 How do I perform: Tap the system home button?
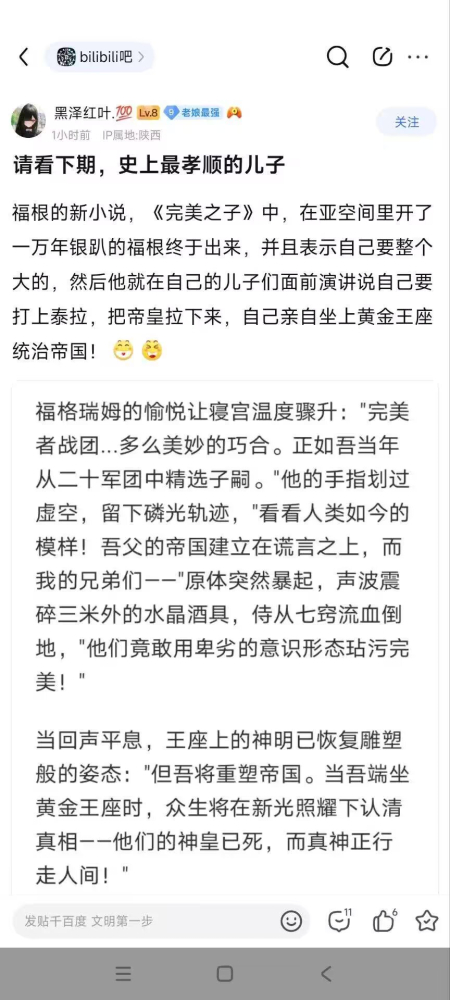(x=224, y=973)
